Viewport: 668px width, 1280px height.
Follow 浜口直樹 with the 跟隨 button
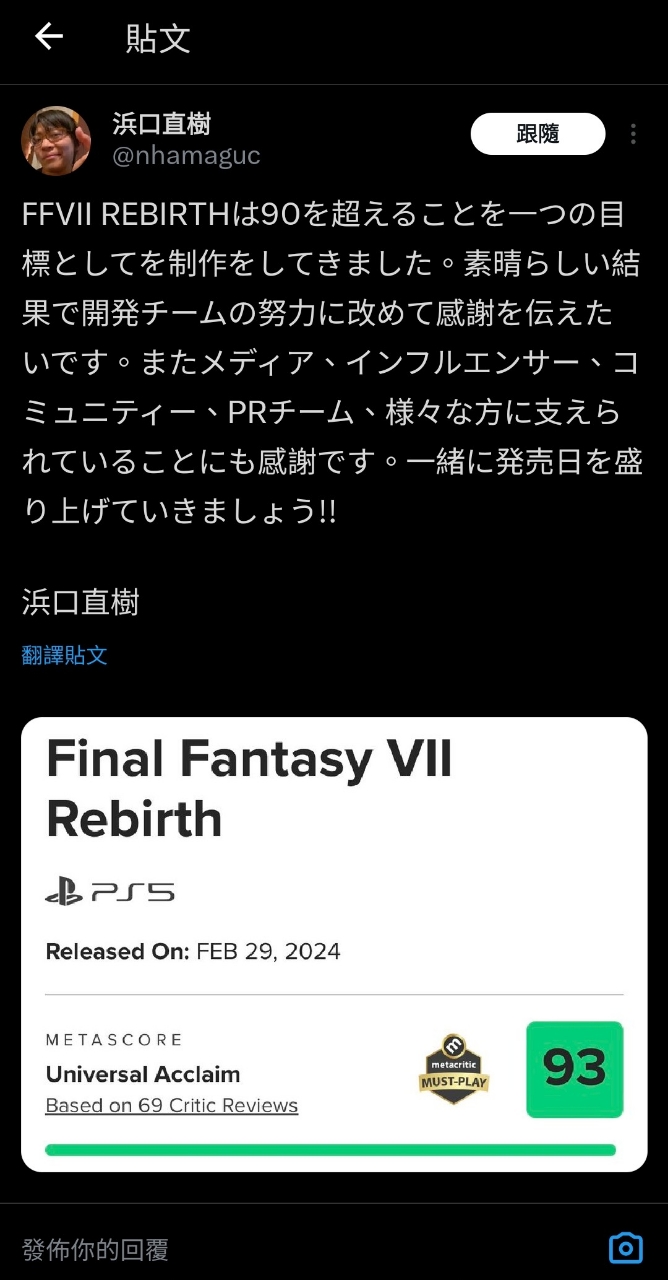(x=537, y=134)
